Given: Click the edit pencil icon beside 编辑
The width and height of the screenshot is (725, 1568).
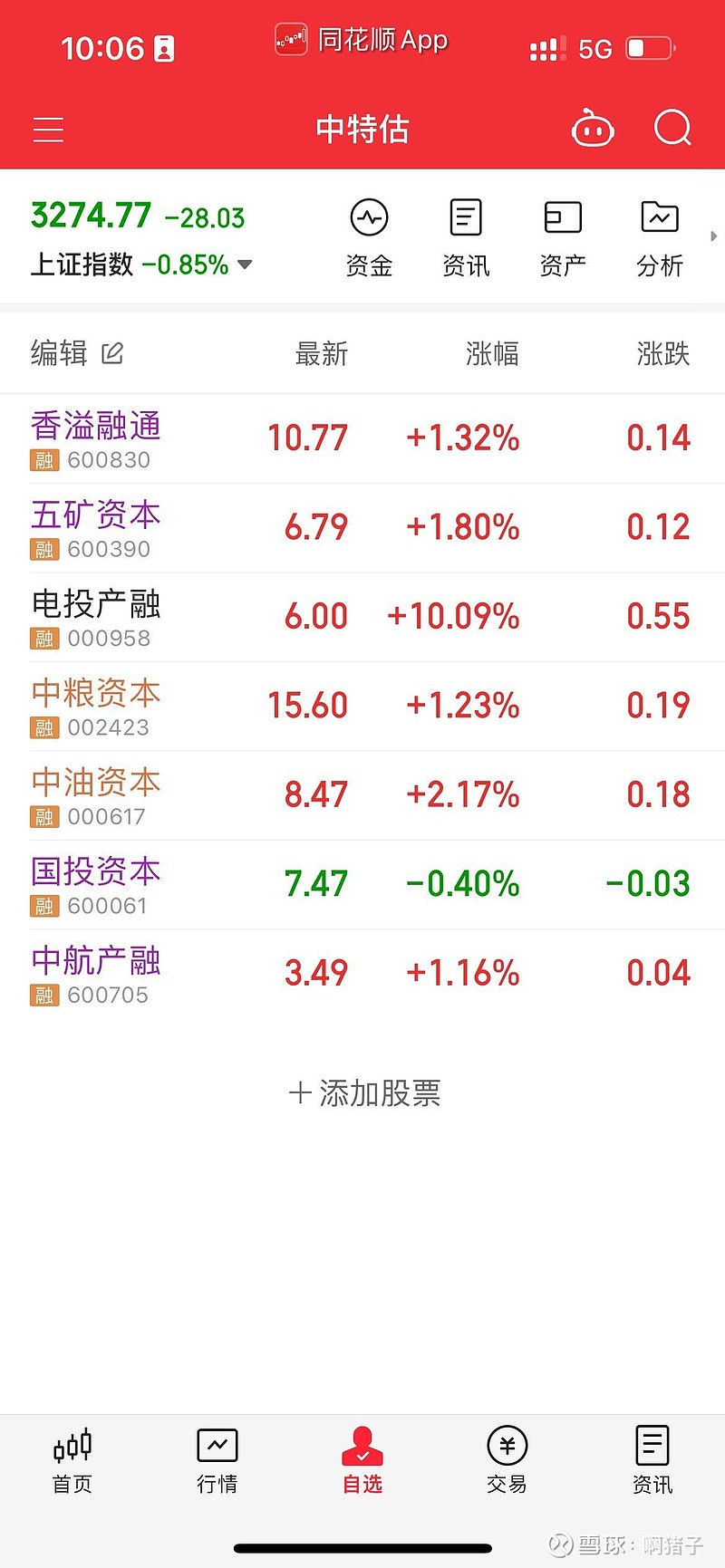Looking at the screenshot, I should (x=112, y=353).
